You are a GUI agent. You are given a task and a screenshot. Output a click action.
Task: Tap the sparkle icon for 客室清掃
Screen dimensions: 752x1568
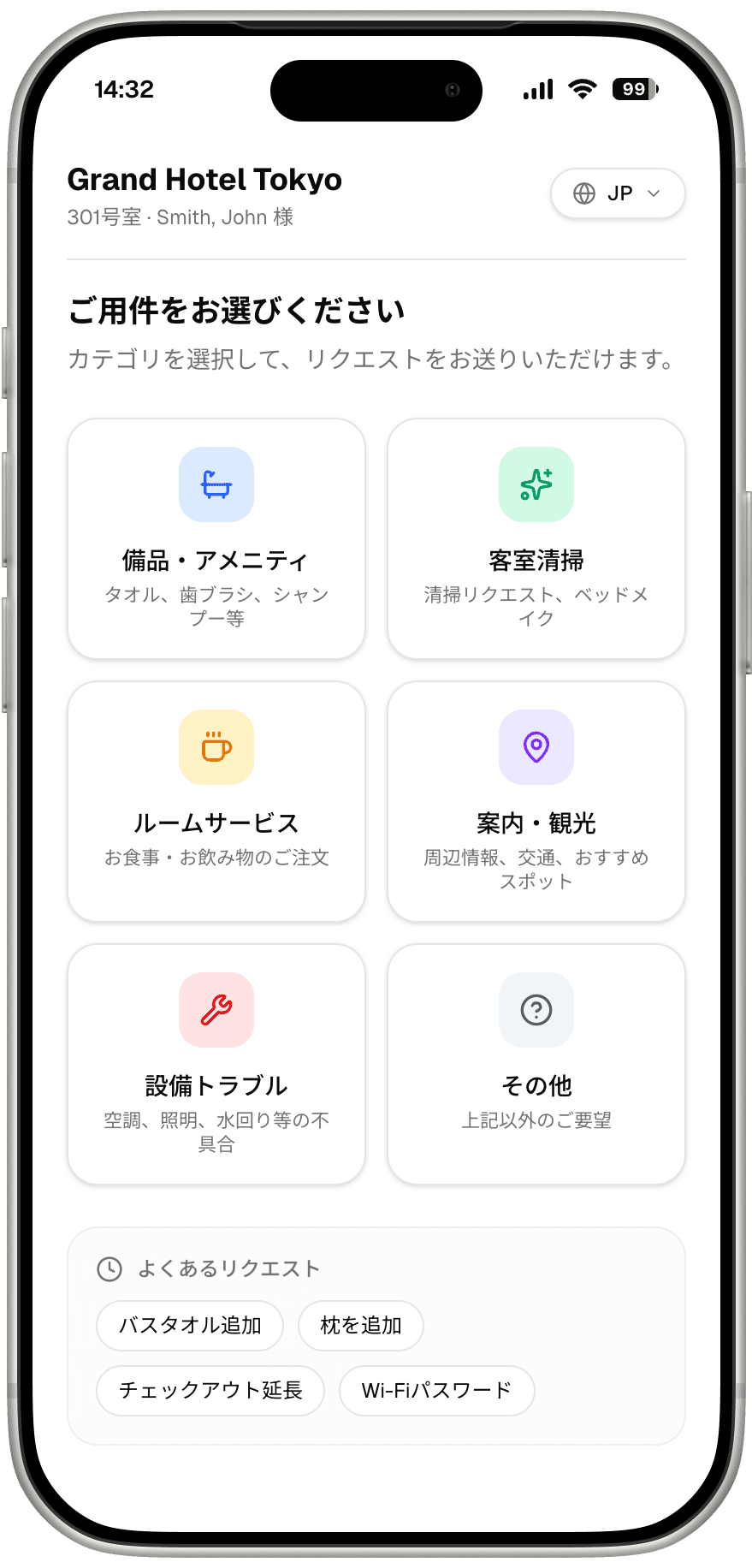(536, 484)
